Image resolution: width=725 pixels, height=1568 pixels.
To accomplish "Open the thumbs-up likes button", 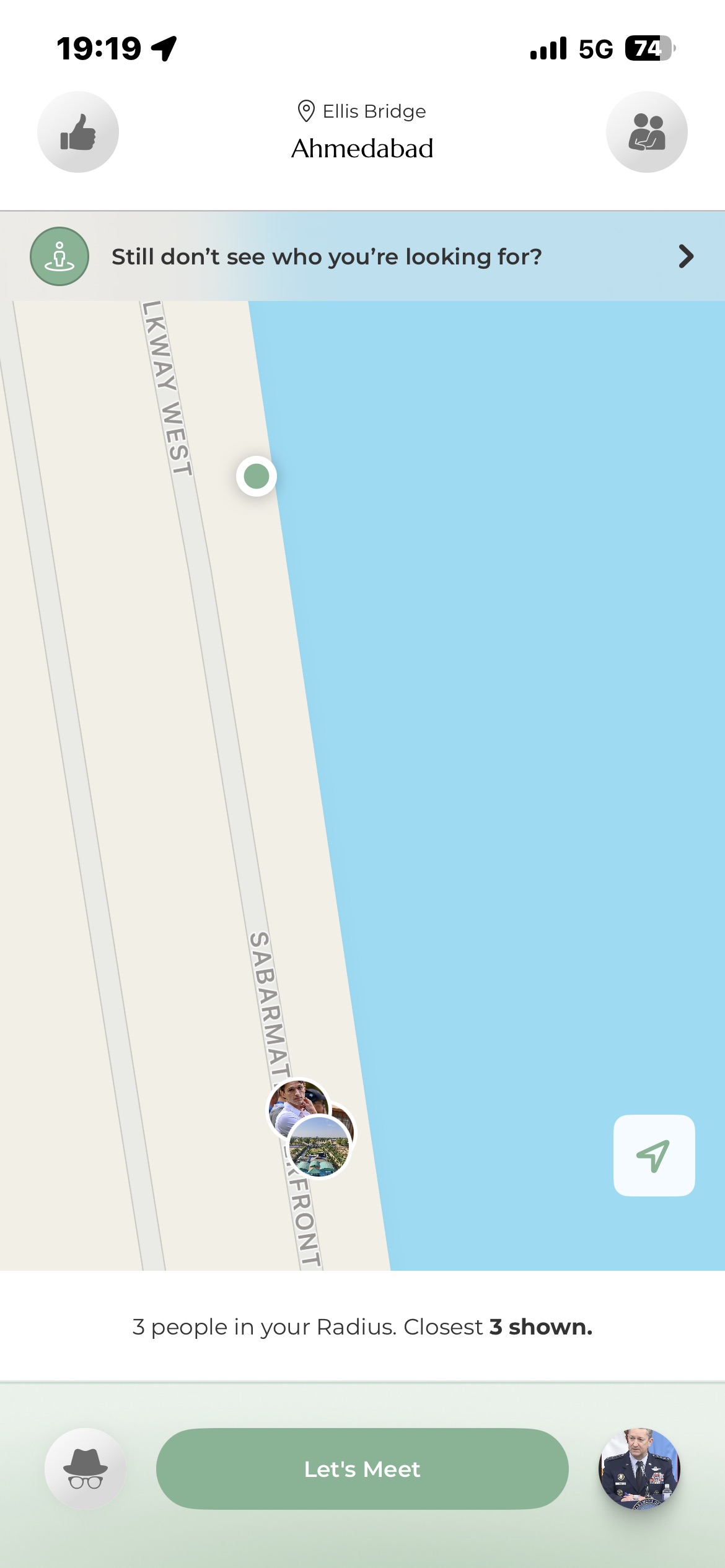I will click(x=78, y=132).
